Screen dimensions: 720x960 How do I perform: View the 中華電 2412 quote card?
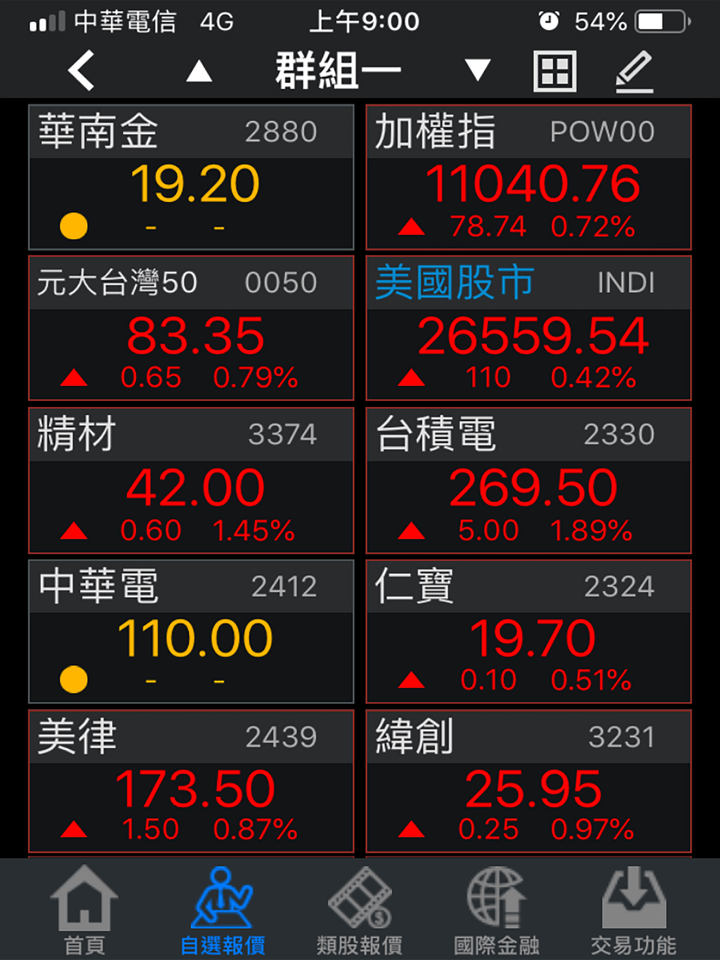(x=191, y=632)
